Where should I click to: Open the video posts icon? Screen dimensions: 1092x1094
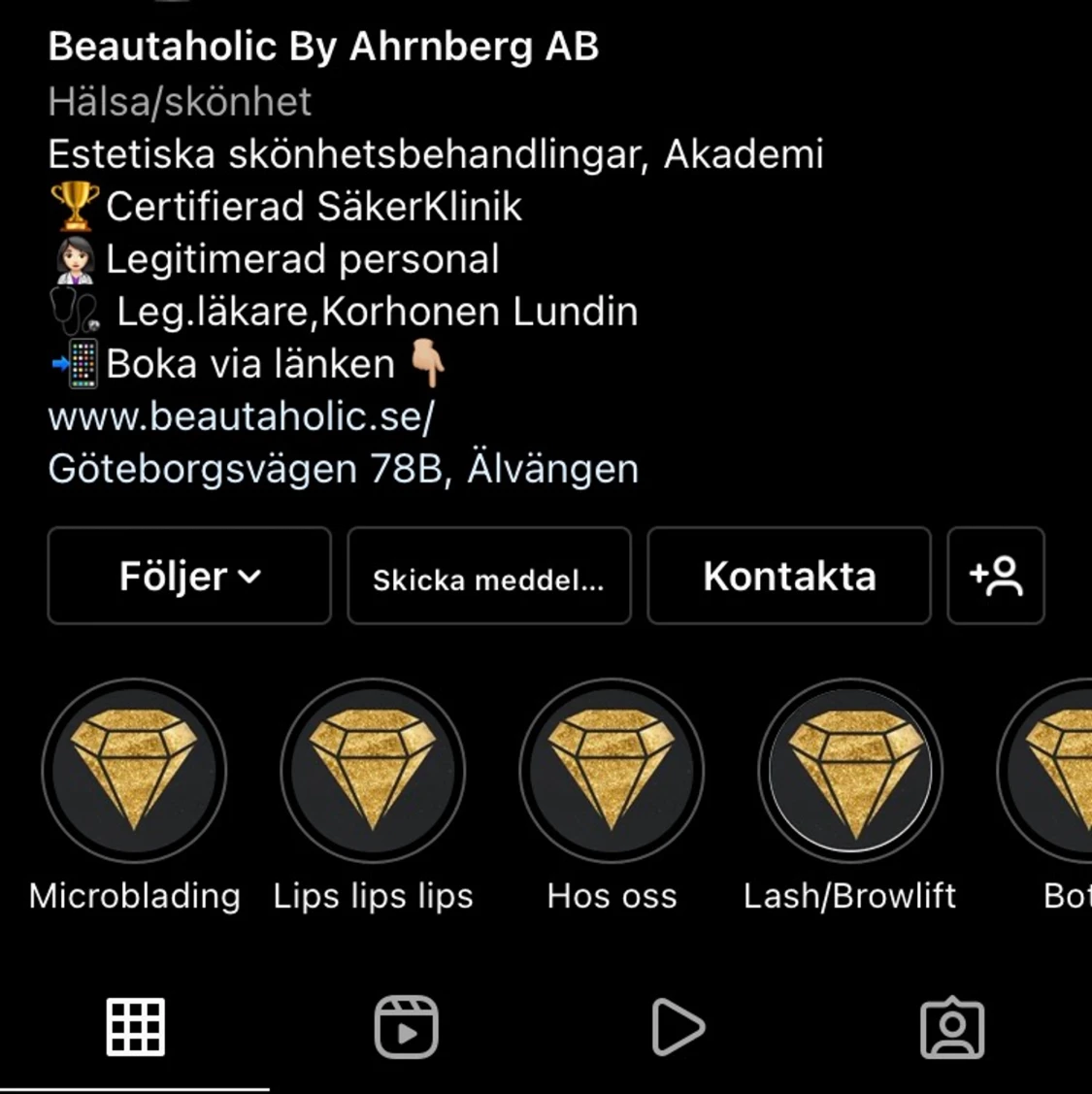click(678, 1026)
